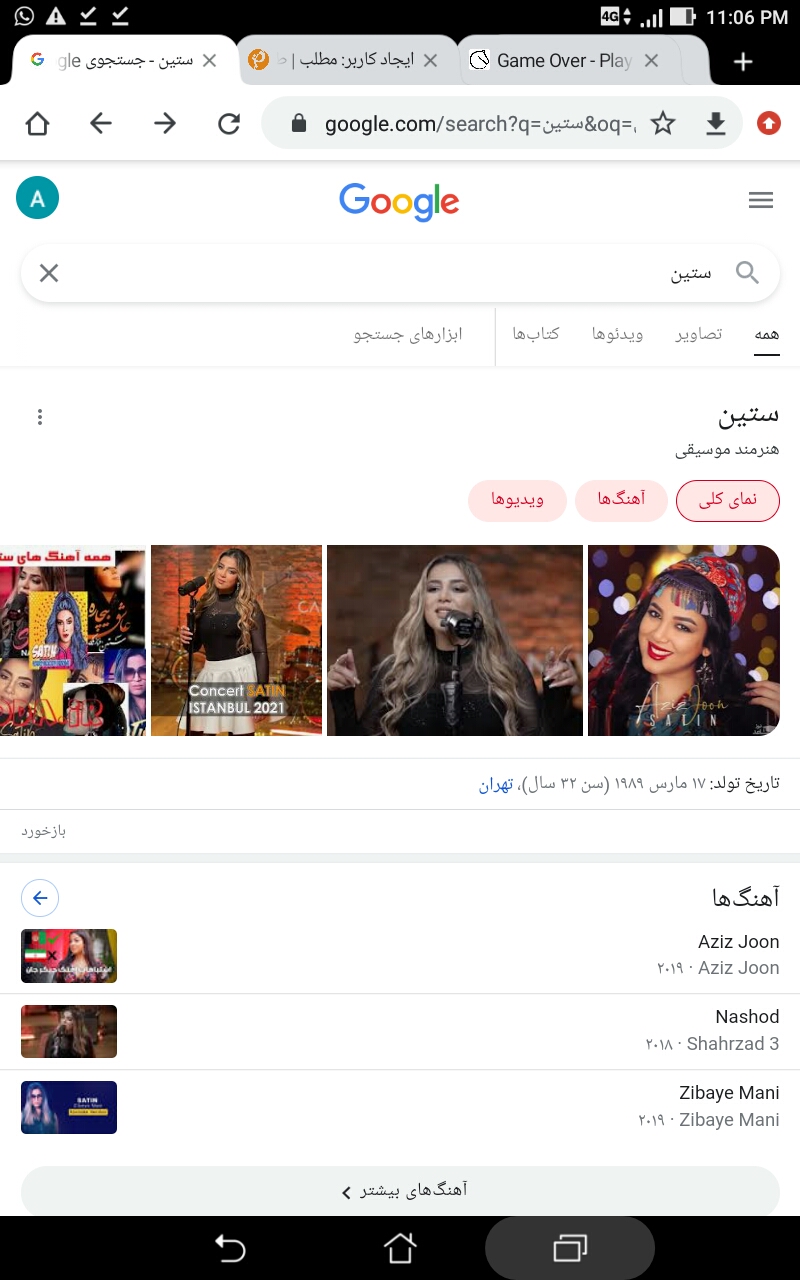Clear the search box text
800x1280 pixels.
(49, 273)
